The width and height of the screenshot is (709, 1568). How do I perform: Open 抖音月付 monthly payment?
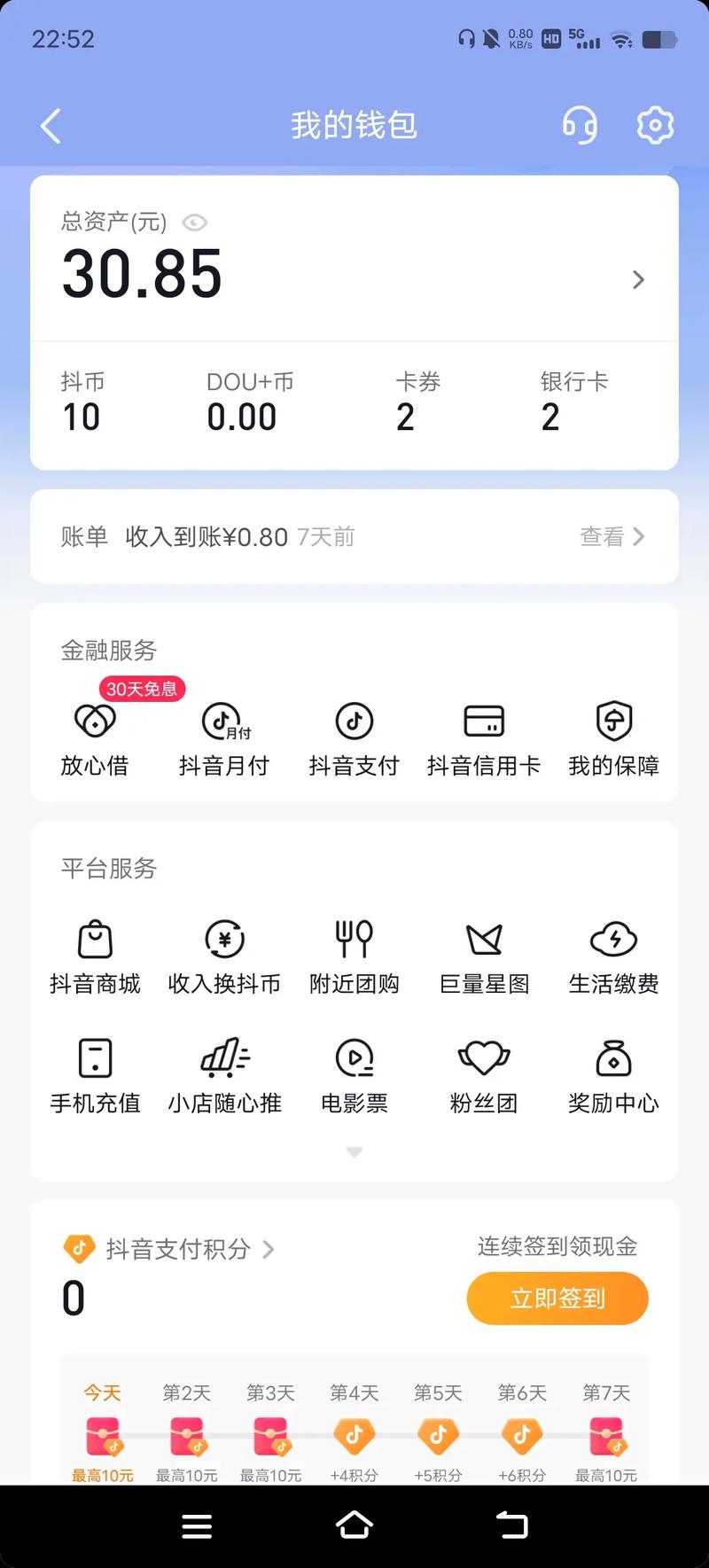[224, 736]
